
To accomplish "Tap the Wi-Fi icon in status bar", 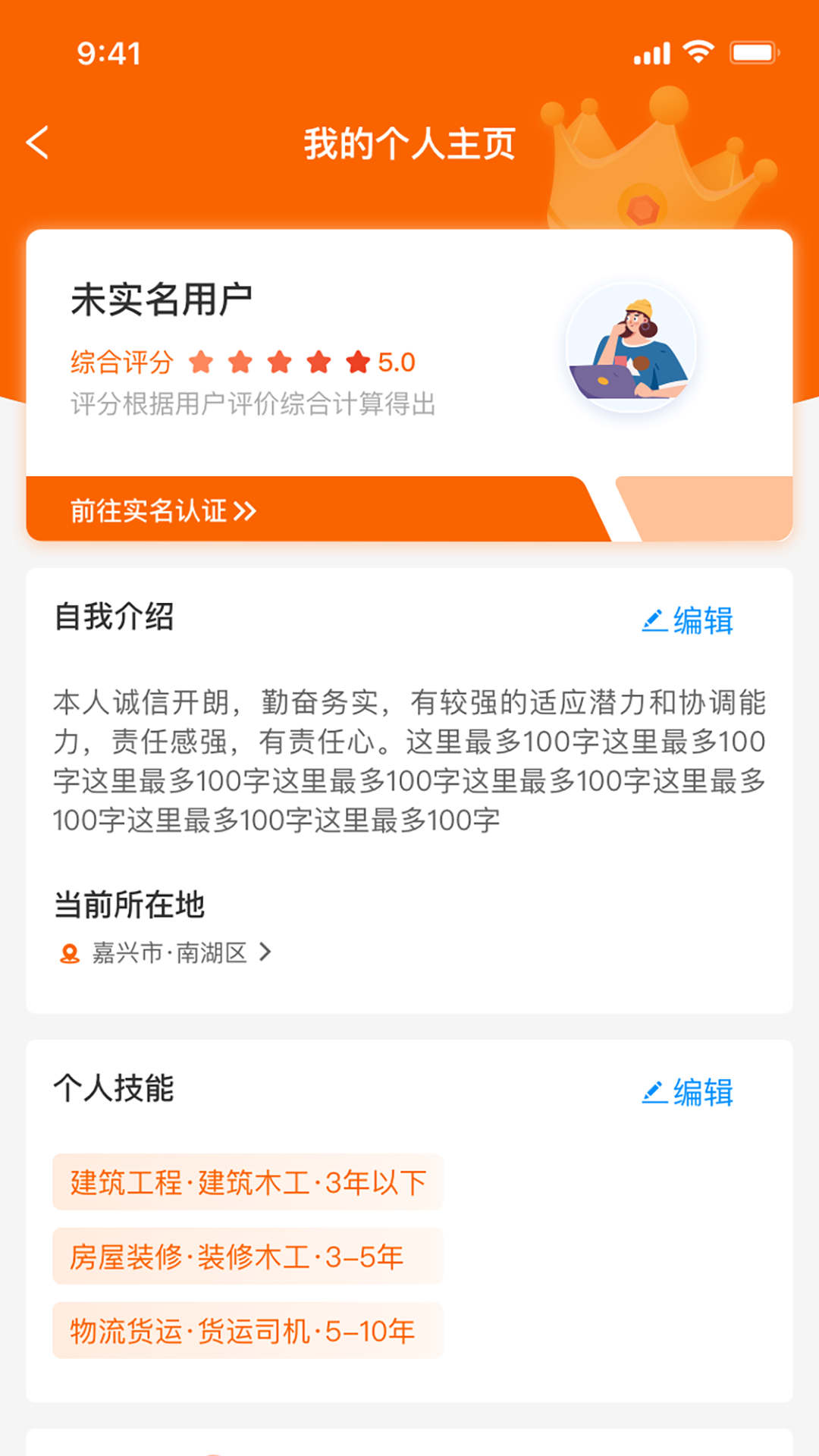I will pyautogui.click(x=698, y=52).
